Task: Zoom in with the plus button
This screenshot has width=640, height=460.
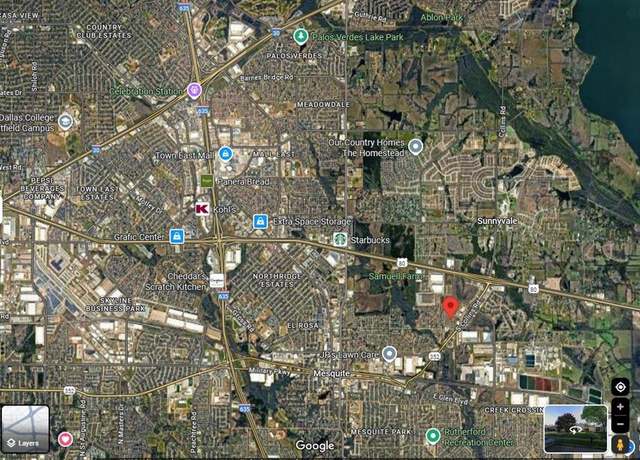Action: 620,407
